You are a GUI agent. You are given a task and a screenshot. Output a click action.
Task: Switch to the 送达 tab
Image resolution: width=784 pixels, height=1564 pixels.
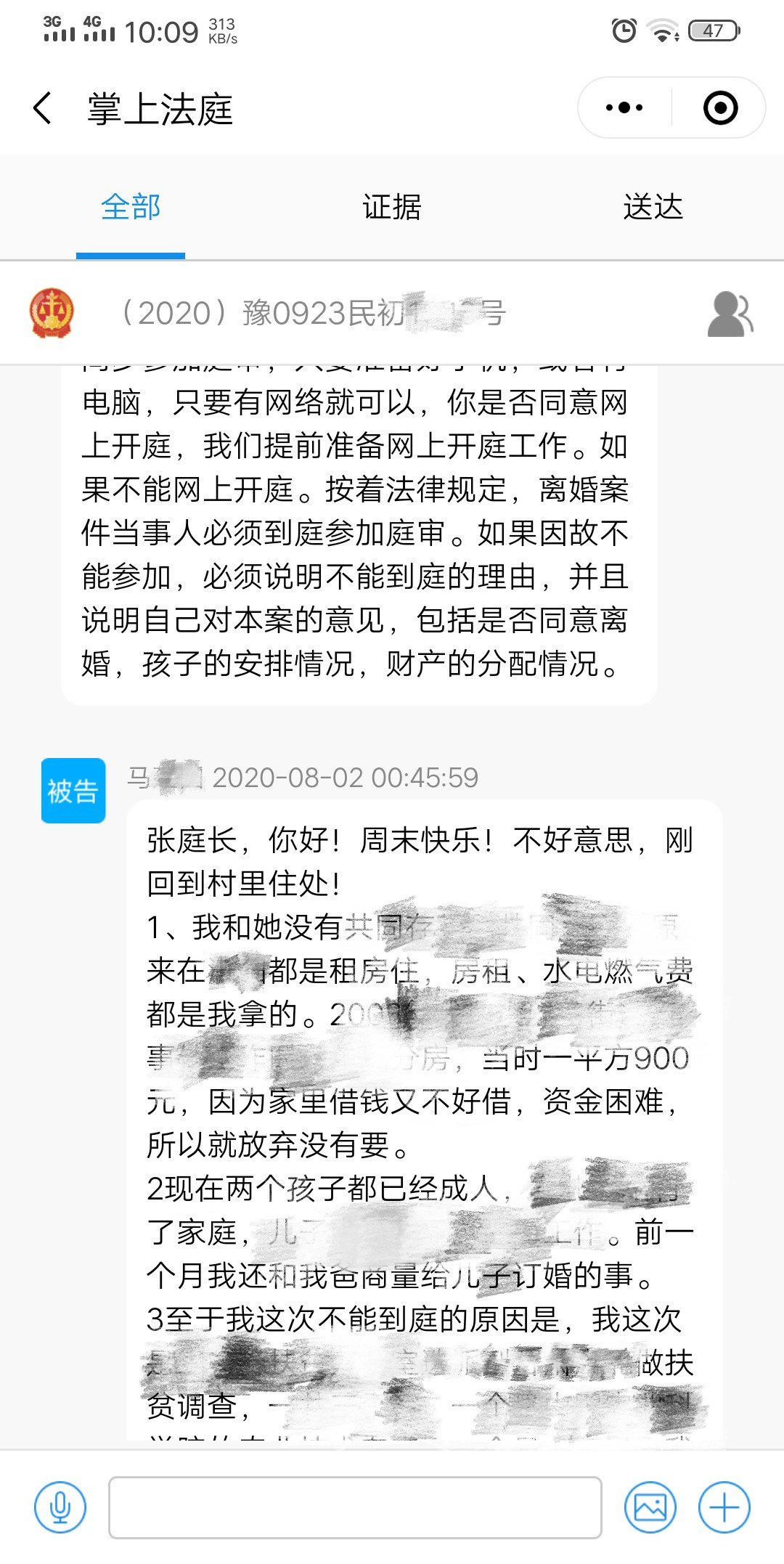(653, 208)
